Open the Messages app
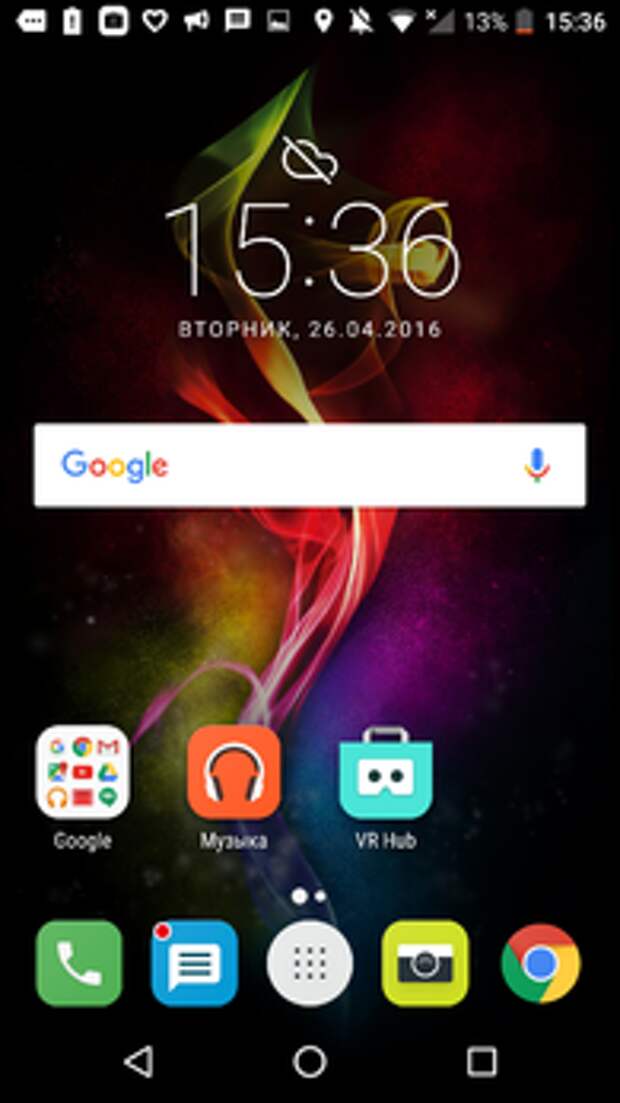620x1103 pixels. [195, 963]
